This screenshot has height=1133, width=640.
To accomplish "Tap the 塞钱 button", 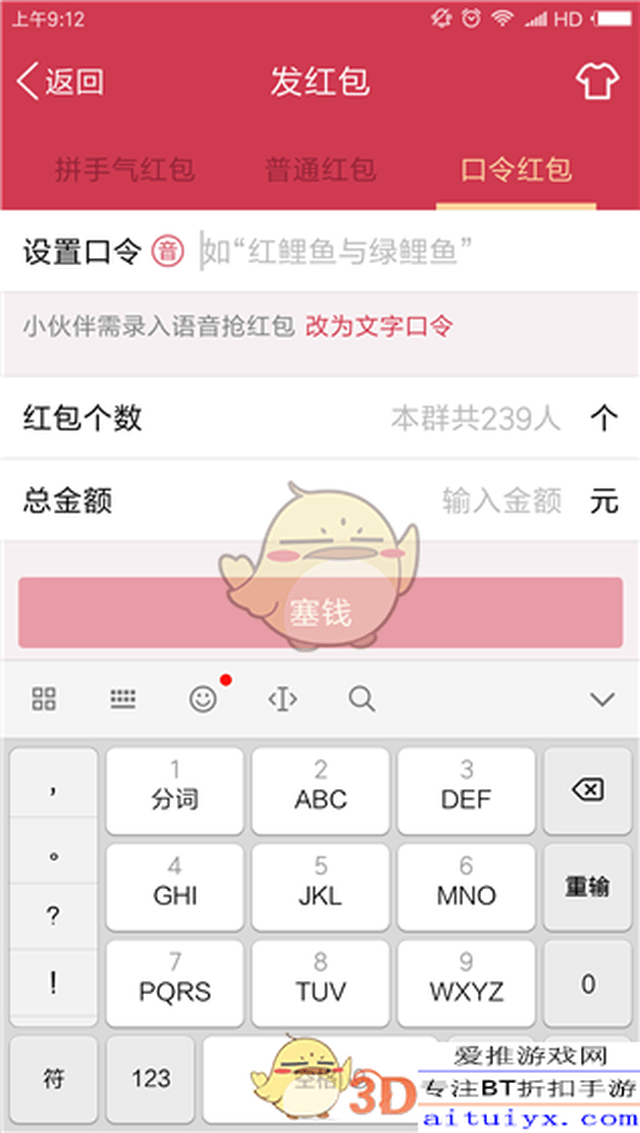I will pos(320,612).
